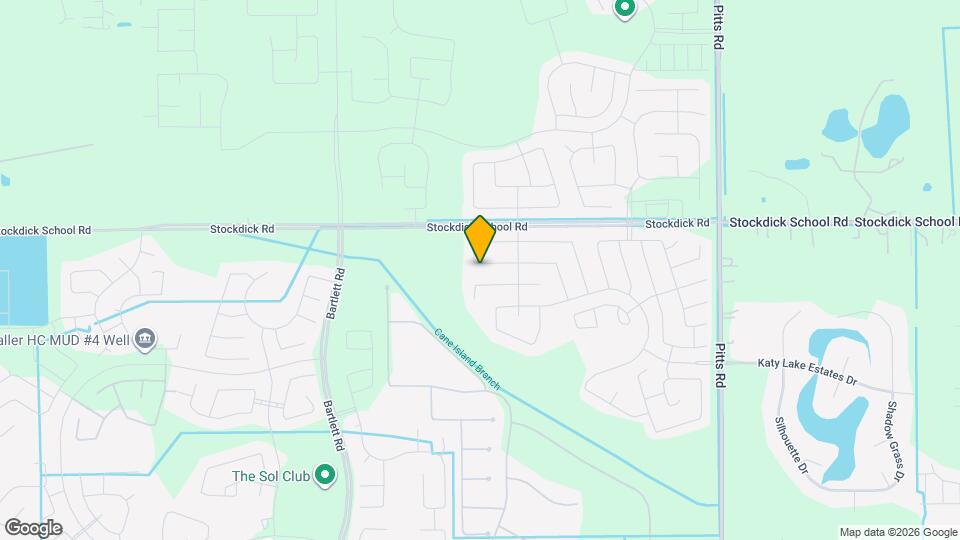Image resolution: width=960 pixels, height=540 pixels.
Task: Select the Waller HC MUD #4 Well marker
Action: (x=145, y=340)
